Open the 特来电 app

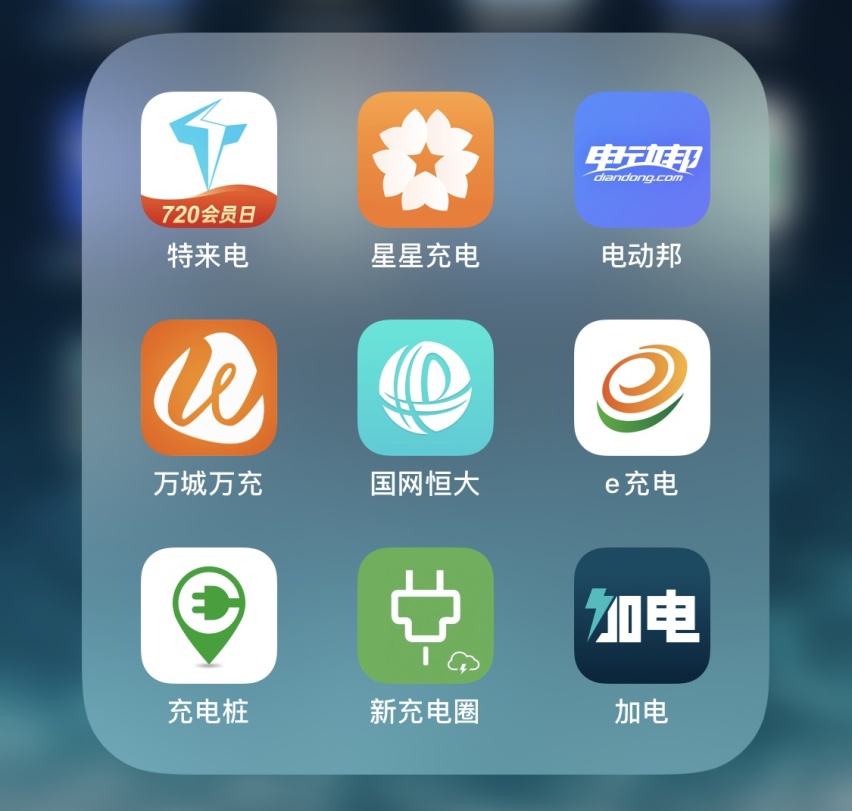click(x=208, y=160)
